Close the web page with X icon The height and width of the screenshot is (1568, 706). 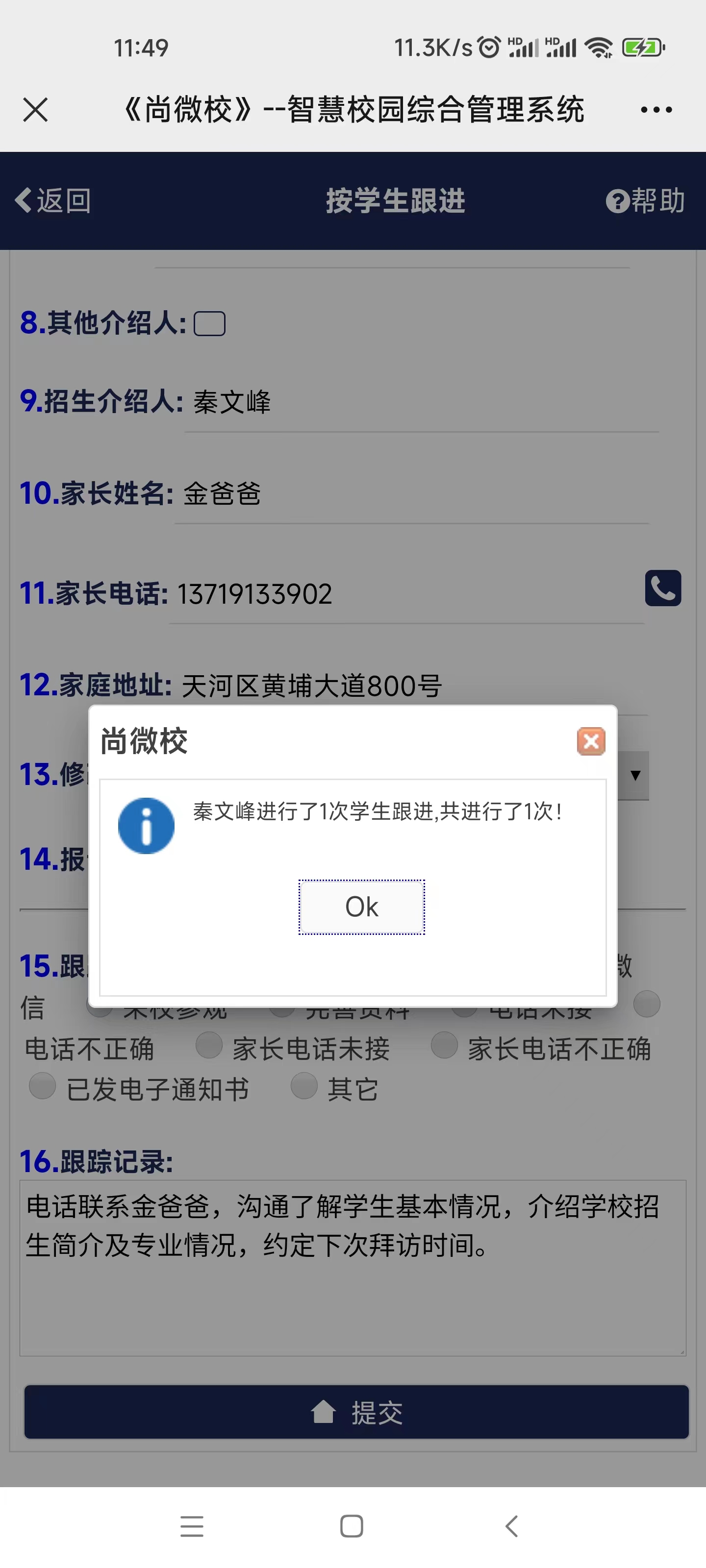[x=35, y=110]
